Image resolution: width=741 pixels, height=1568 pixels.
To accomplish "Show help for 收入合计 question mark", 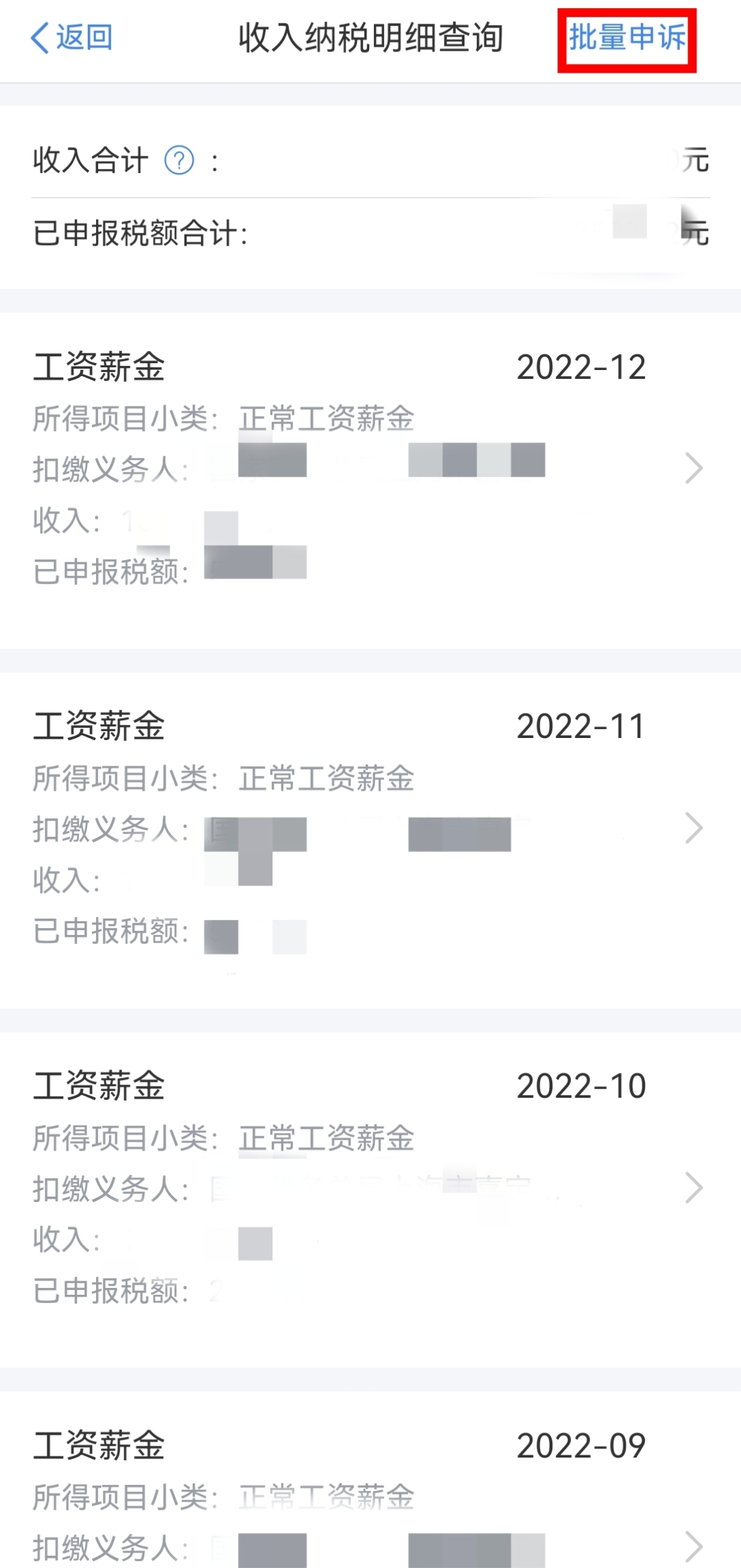I will click(x=179, y=161).
